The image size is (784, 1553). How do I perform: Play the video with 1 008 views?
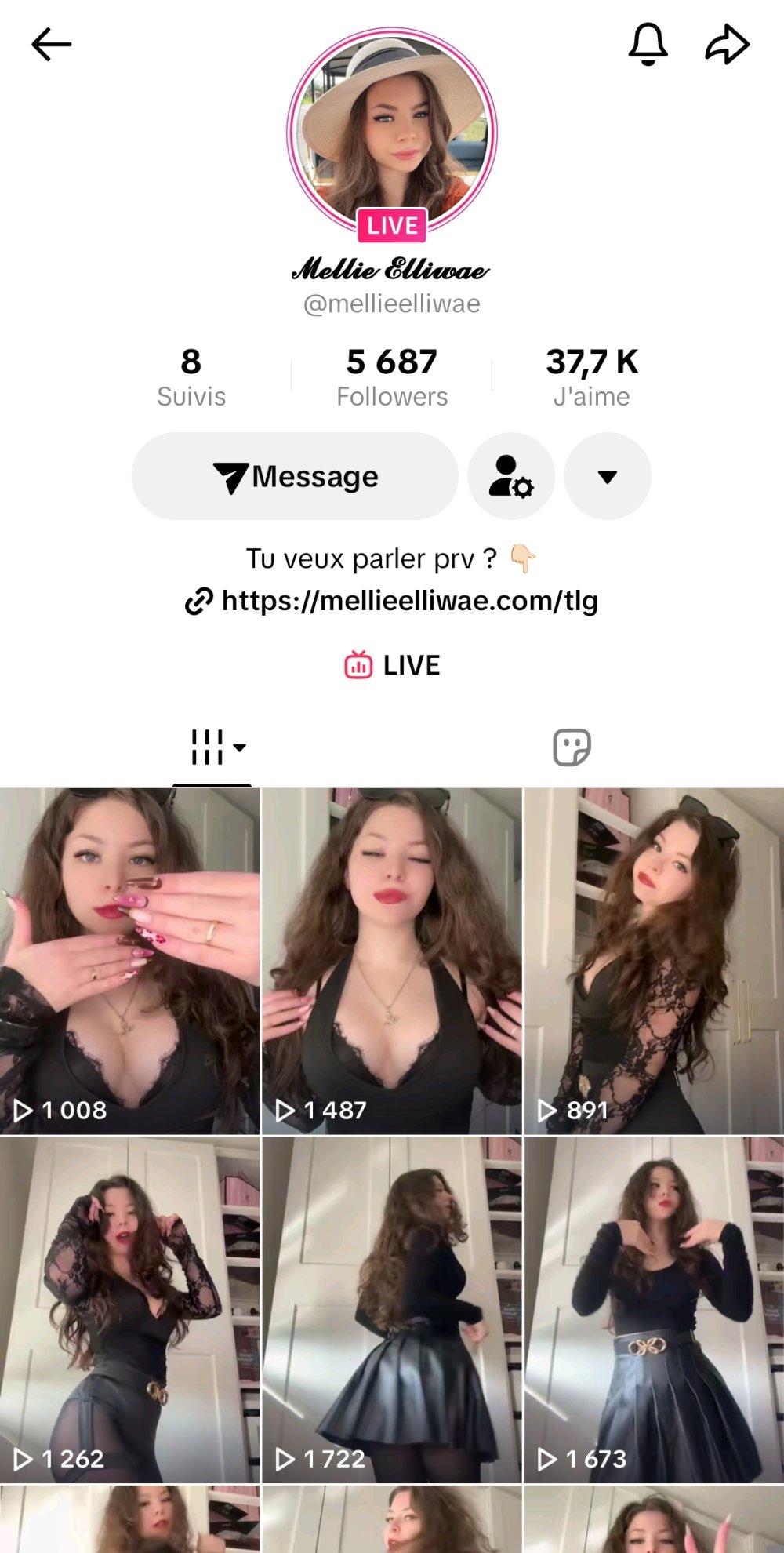tap(130, 961)
